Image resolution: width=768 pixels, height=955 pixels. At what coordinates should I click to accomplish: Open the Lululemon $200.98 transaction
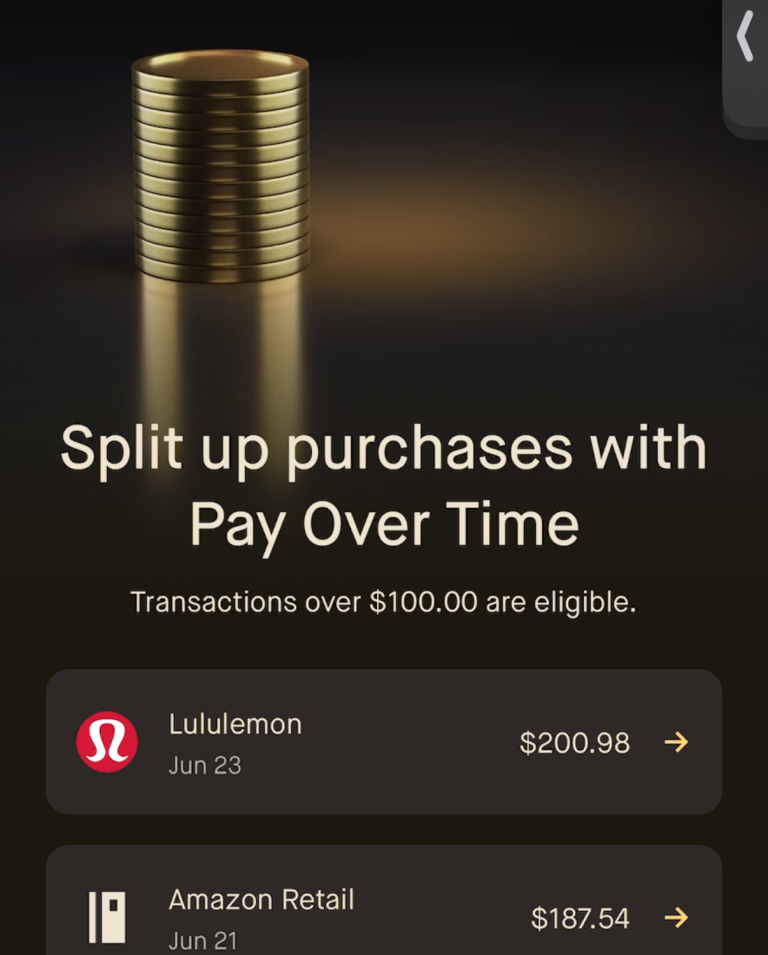384,742
